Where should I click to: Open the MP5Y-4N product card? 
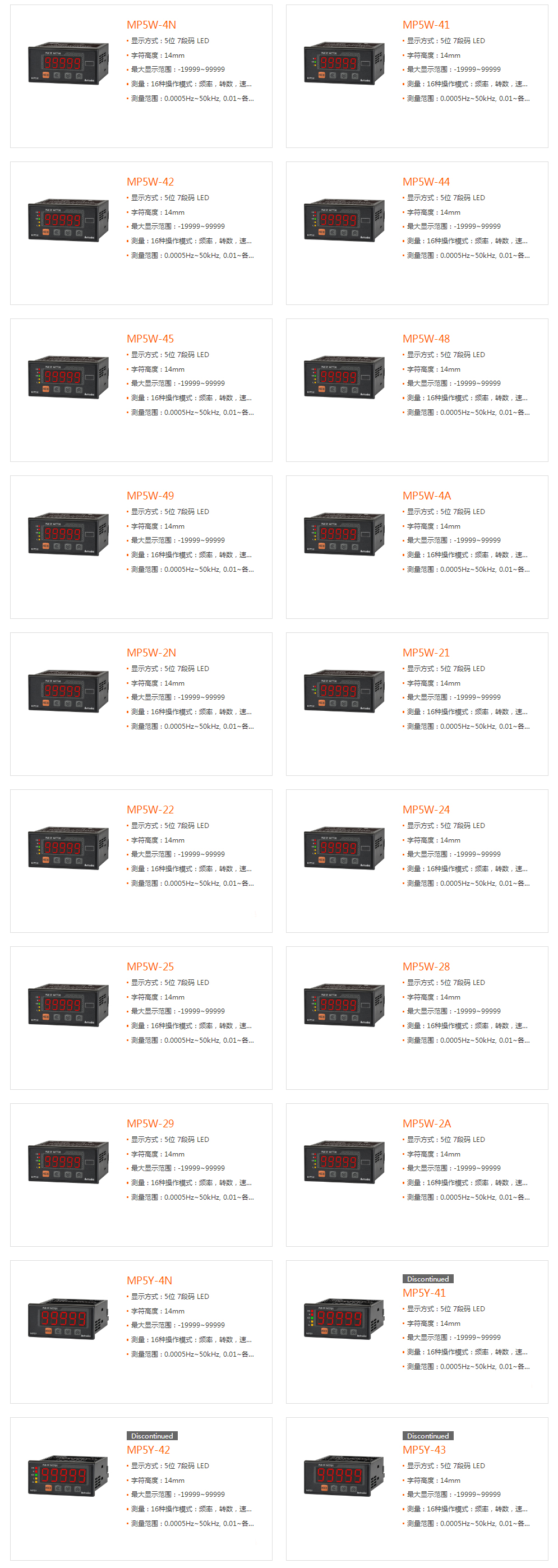coord(149,1282)
